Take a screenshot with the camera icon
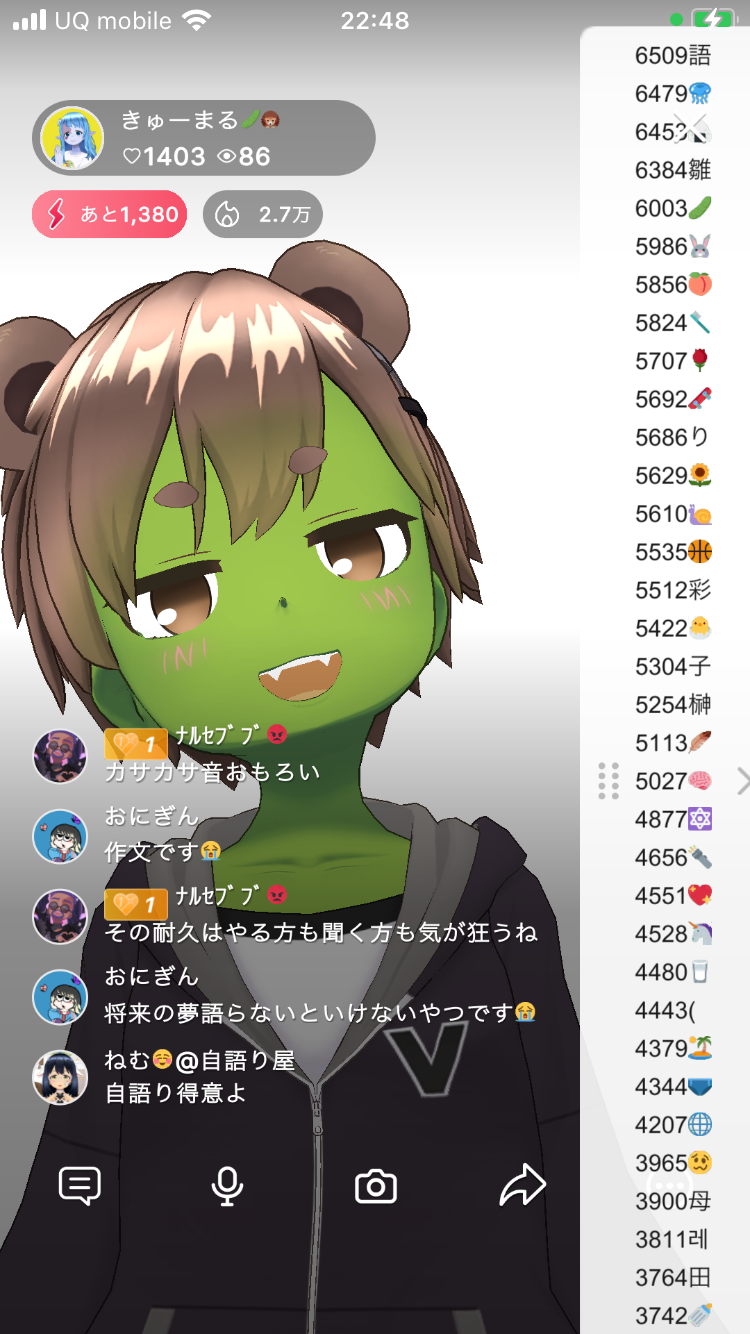The image size is (750, 1334). (x=376, y=1187)
